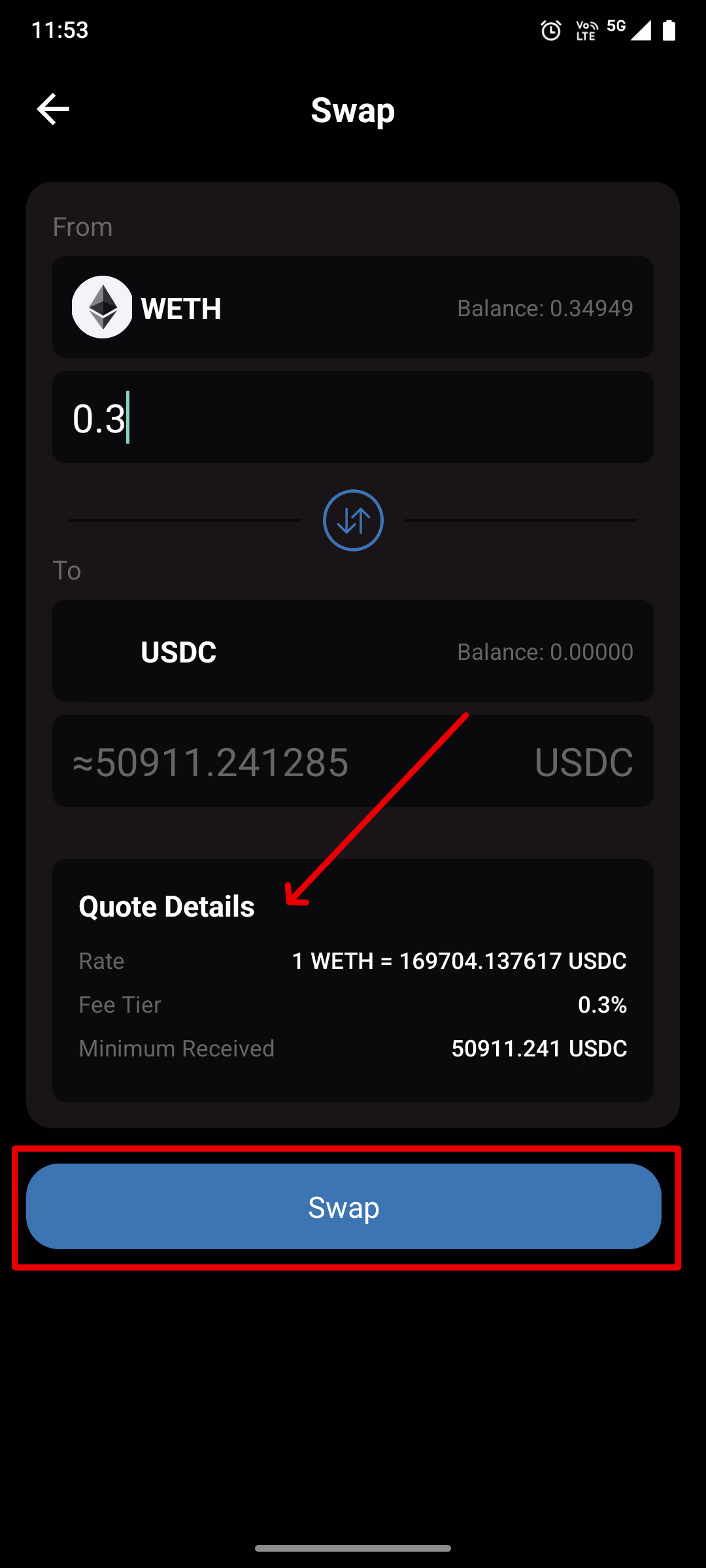Click the Ethereum logo next to WETH

point(101,308)
